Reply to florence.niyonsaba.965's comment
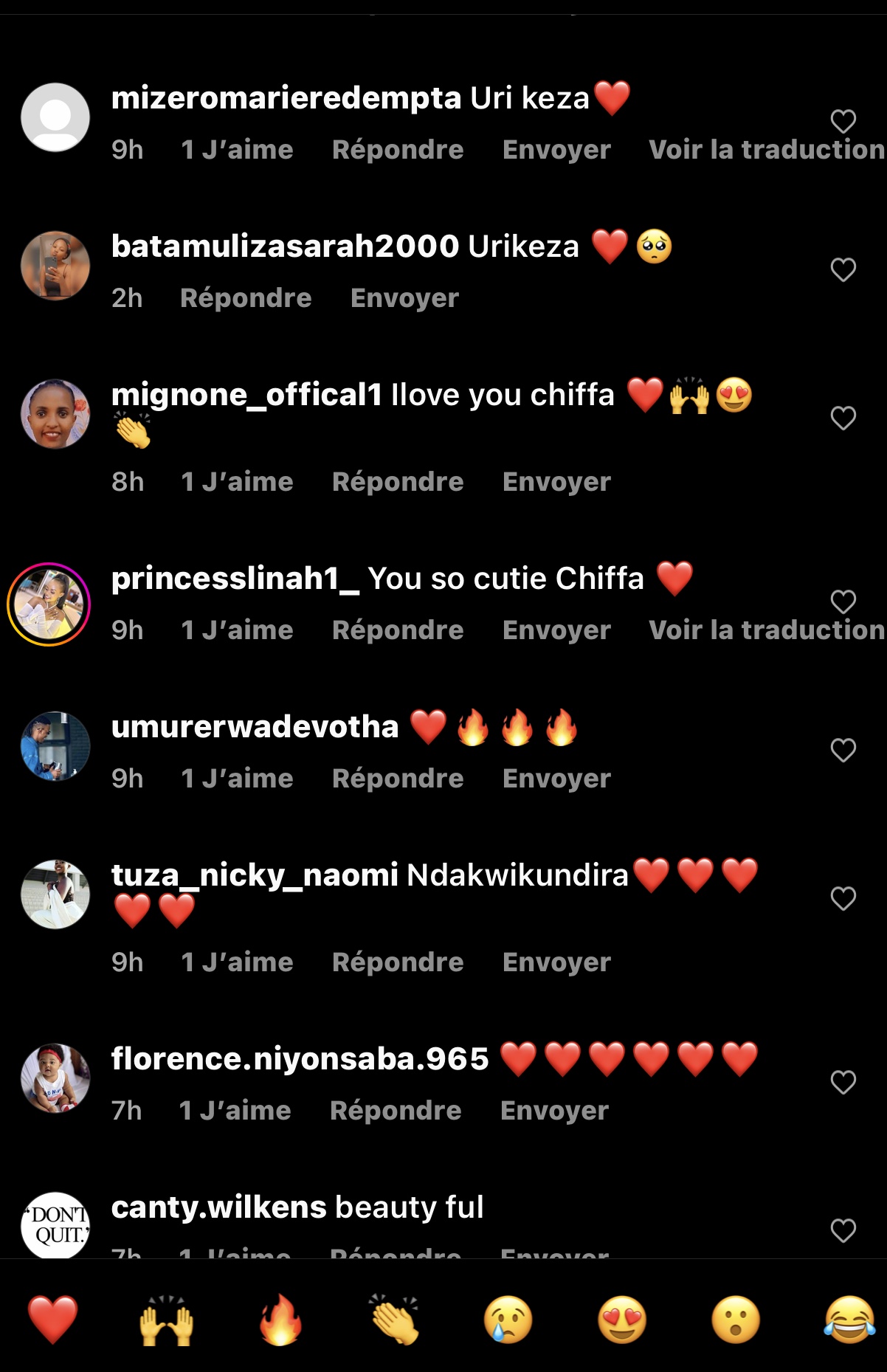Viewport: 887px width, 1372px height. (396, 1111)
